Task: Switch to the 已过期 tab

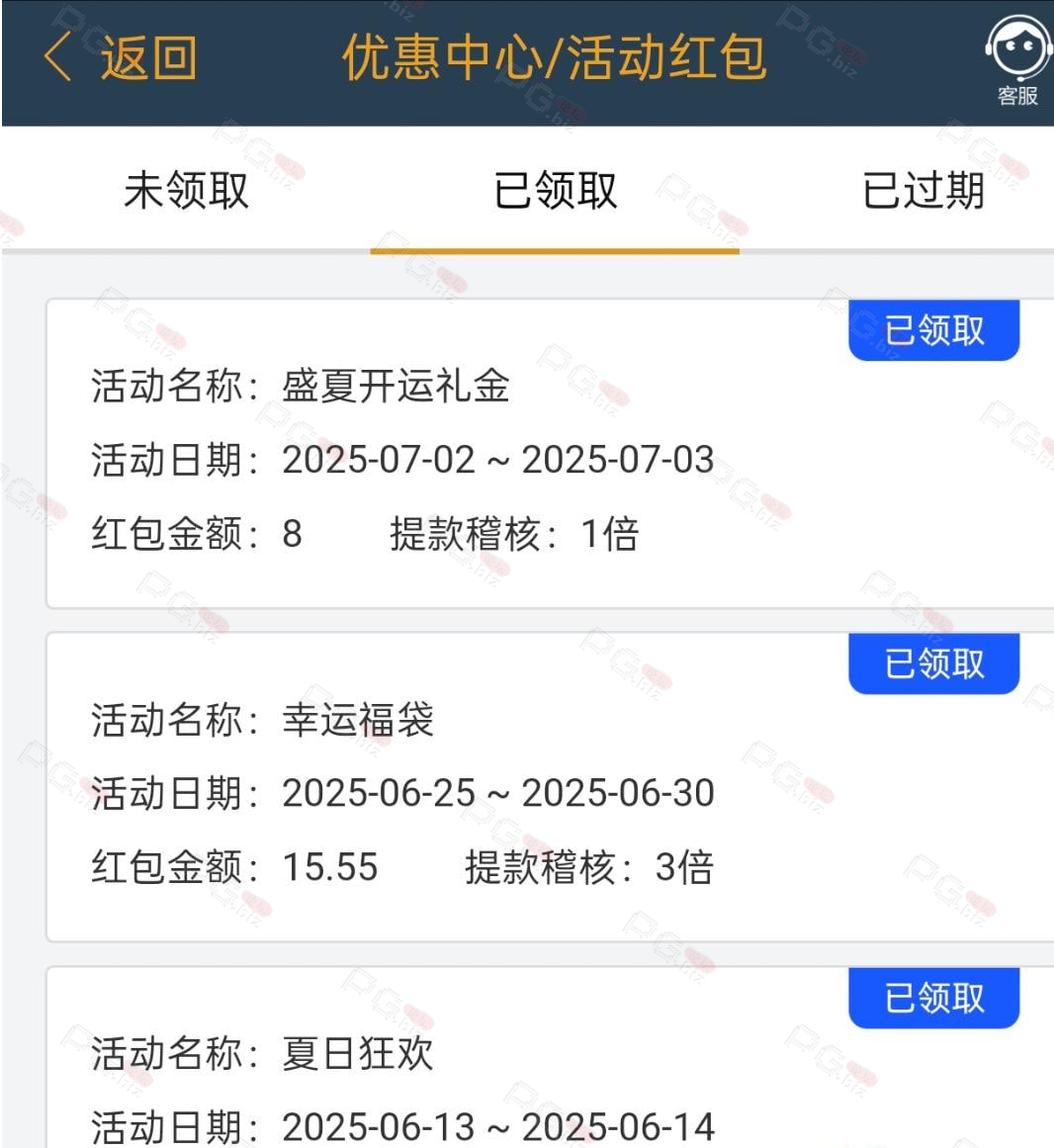Action: tap(922, 190)
